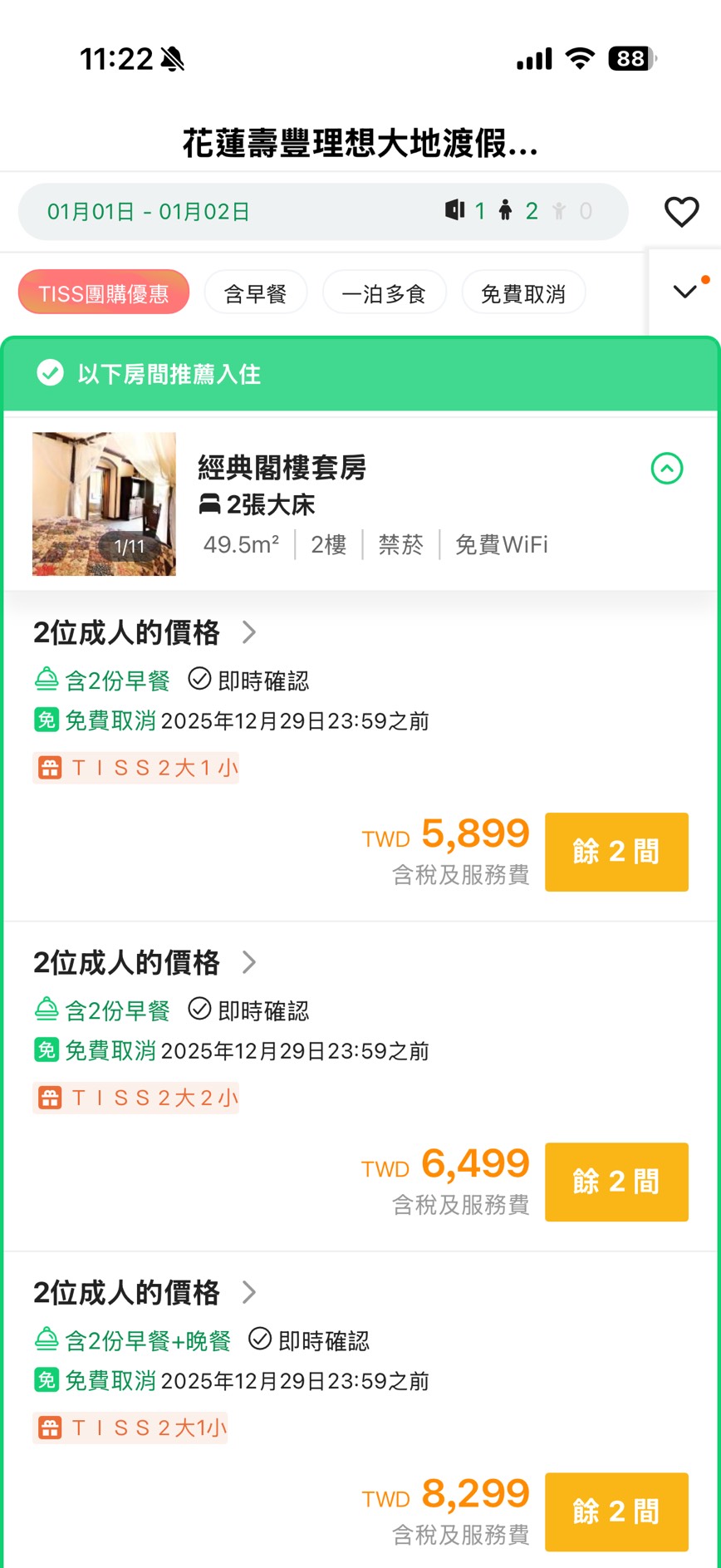Image resolution: width=721 pixels, height=1568 pixels.
Task: Select the 一泊多食 filter option
Action: point(385,292)
